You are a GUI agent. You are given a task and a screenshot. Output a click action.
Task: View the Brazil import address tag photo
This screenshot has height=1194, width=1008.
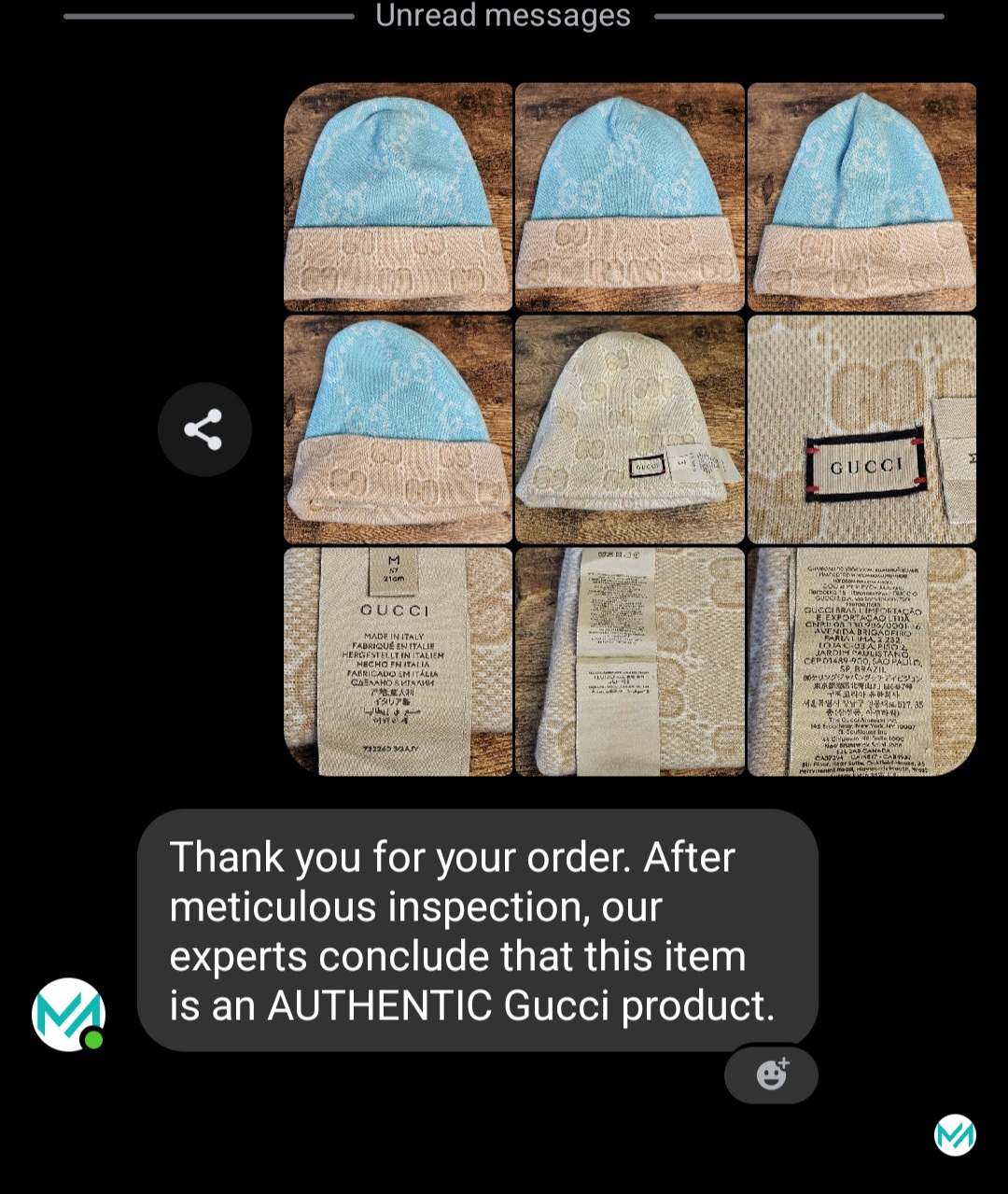pyautogui.click(x=861, y=662)
